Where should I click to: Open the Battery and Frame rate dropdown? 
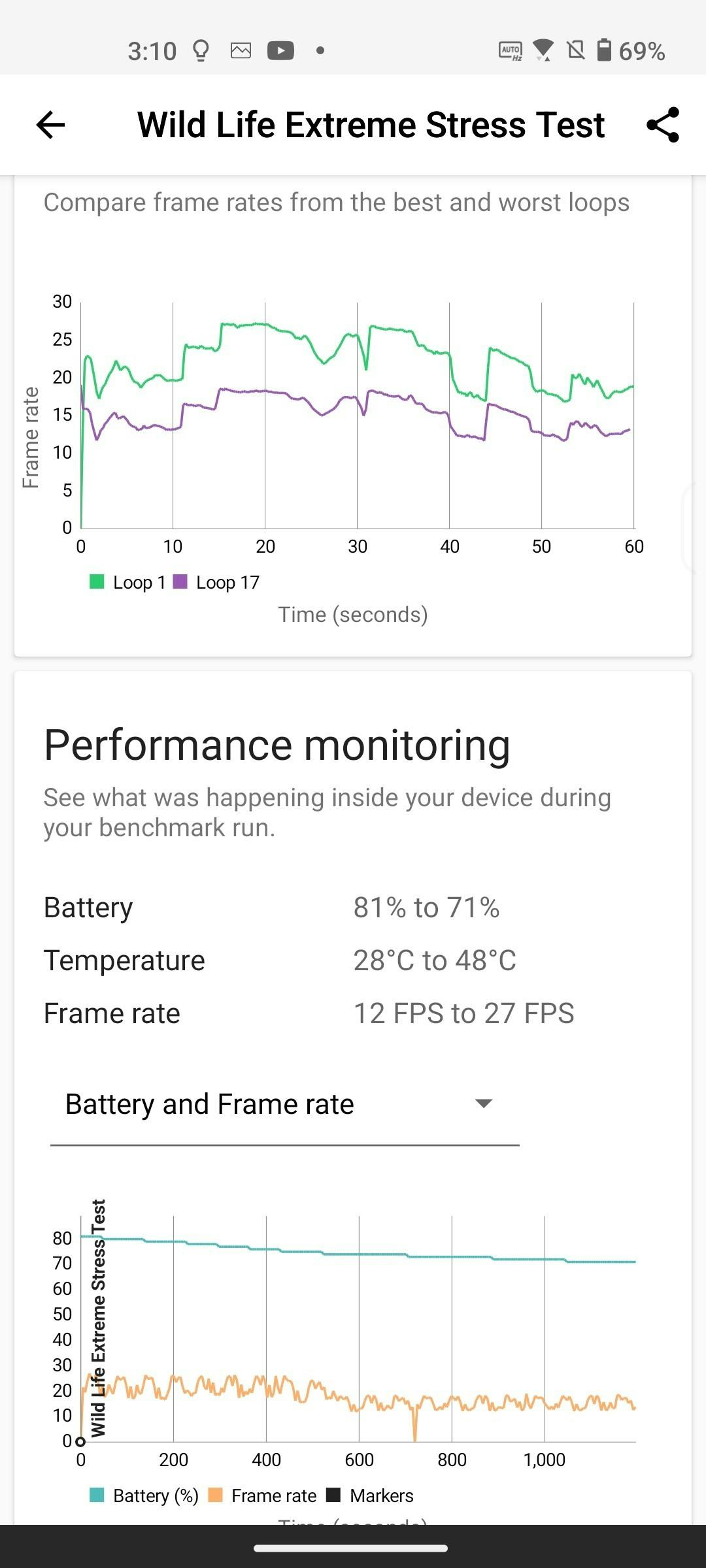[284, 1104]
